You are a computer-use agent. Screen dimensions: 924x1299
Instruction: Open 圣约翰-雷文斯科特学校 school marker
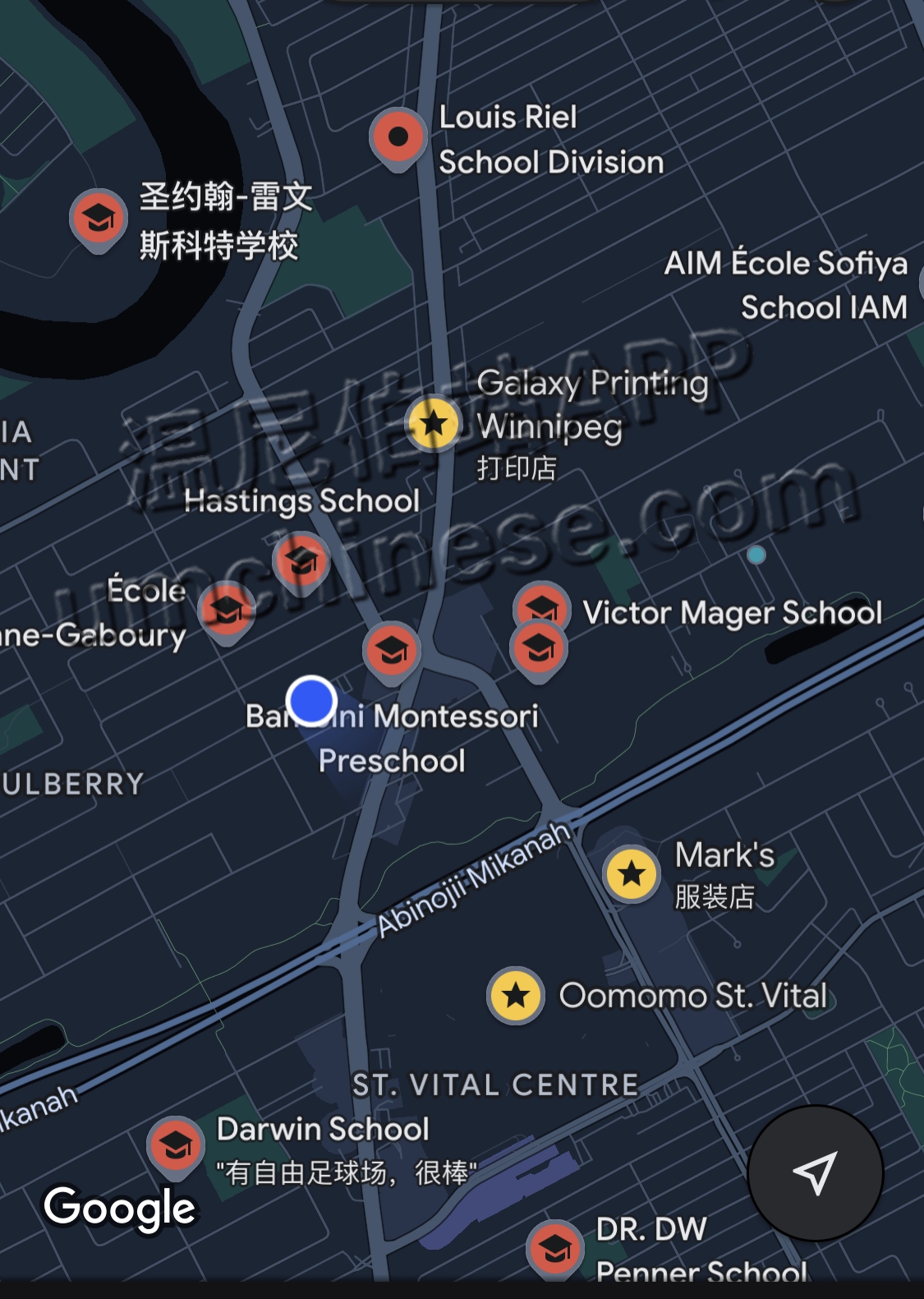[x=98, y=219]
